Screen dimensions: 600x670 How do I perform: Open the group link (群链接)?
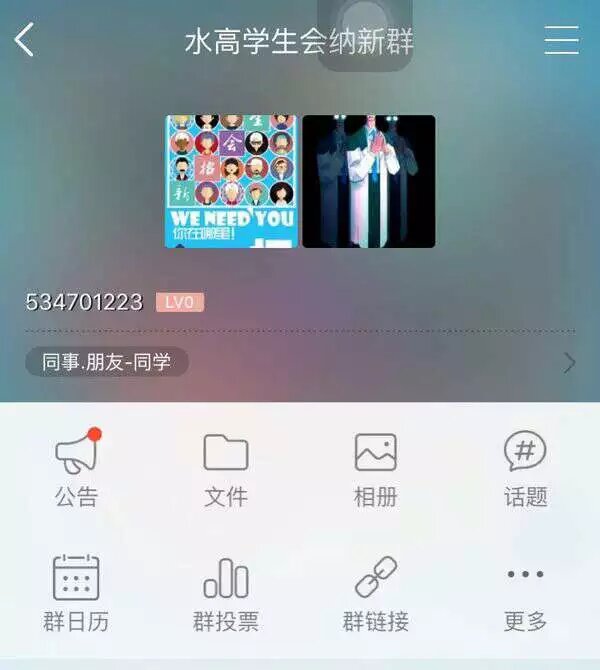(376, 593)
